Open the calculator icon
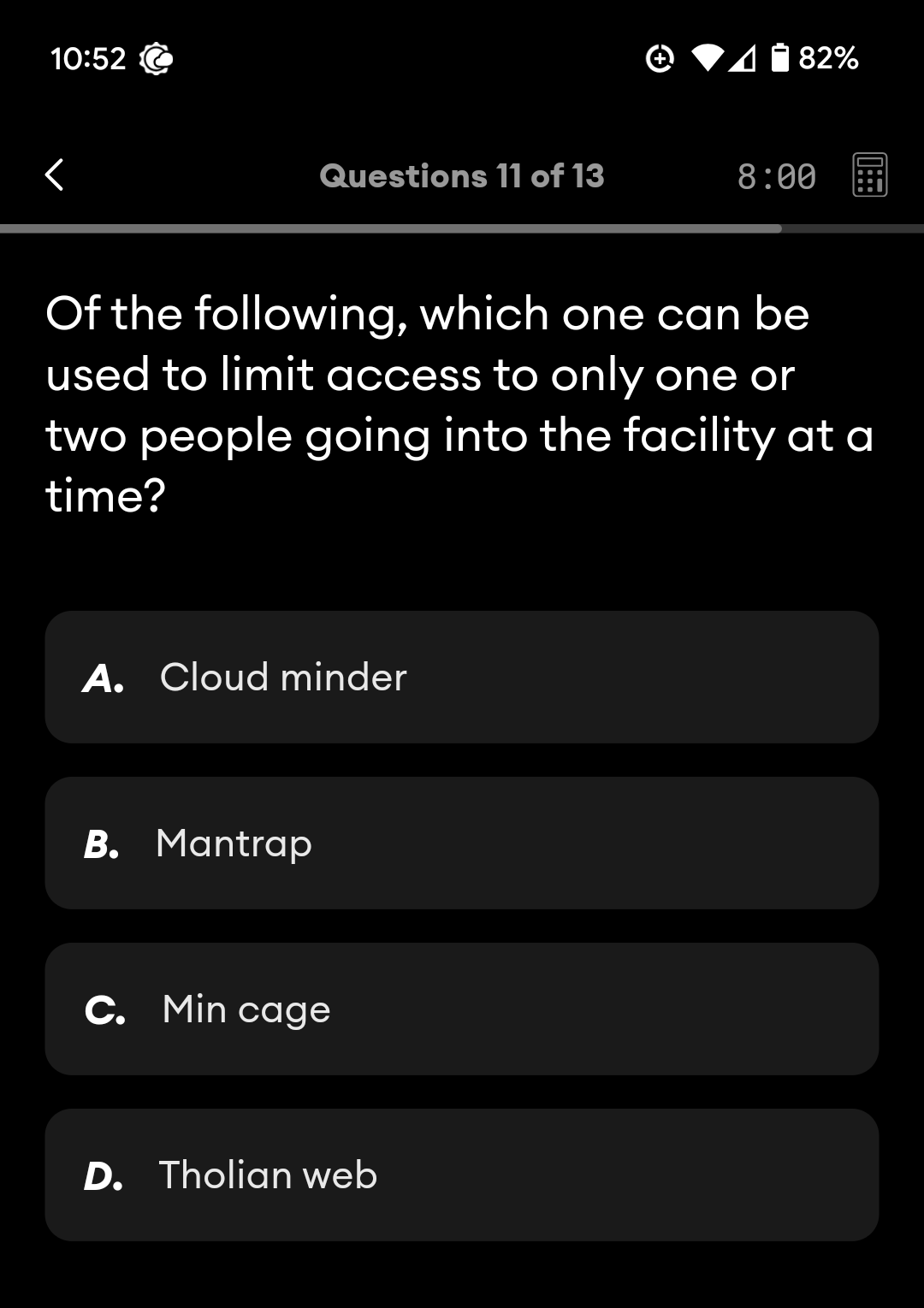The height and width of the screenshot is (1308, 924). coord(869,175)
